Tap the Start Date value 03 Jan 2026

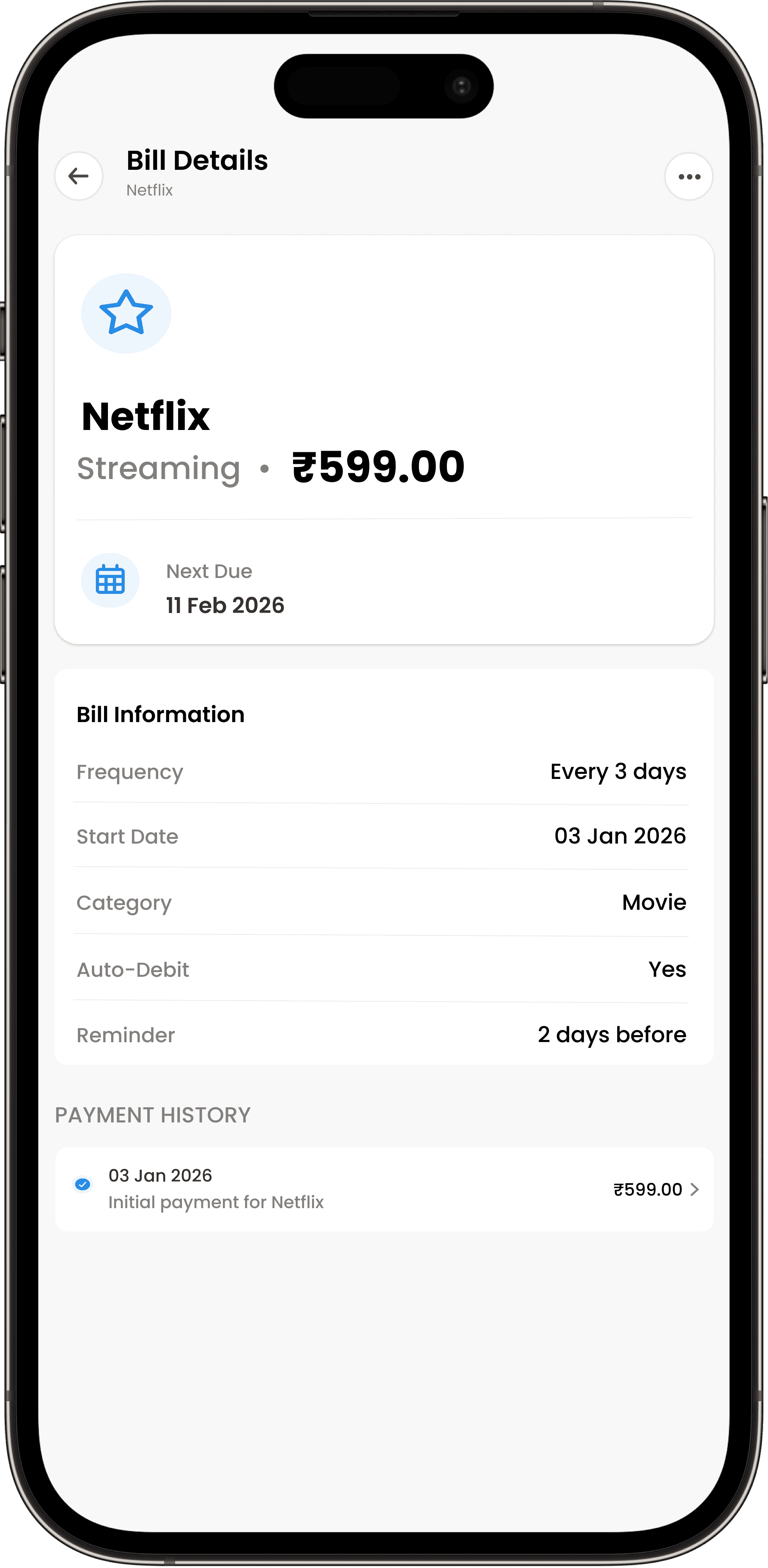point(621,837)
